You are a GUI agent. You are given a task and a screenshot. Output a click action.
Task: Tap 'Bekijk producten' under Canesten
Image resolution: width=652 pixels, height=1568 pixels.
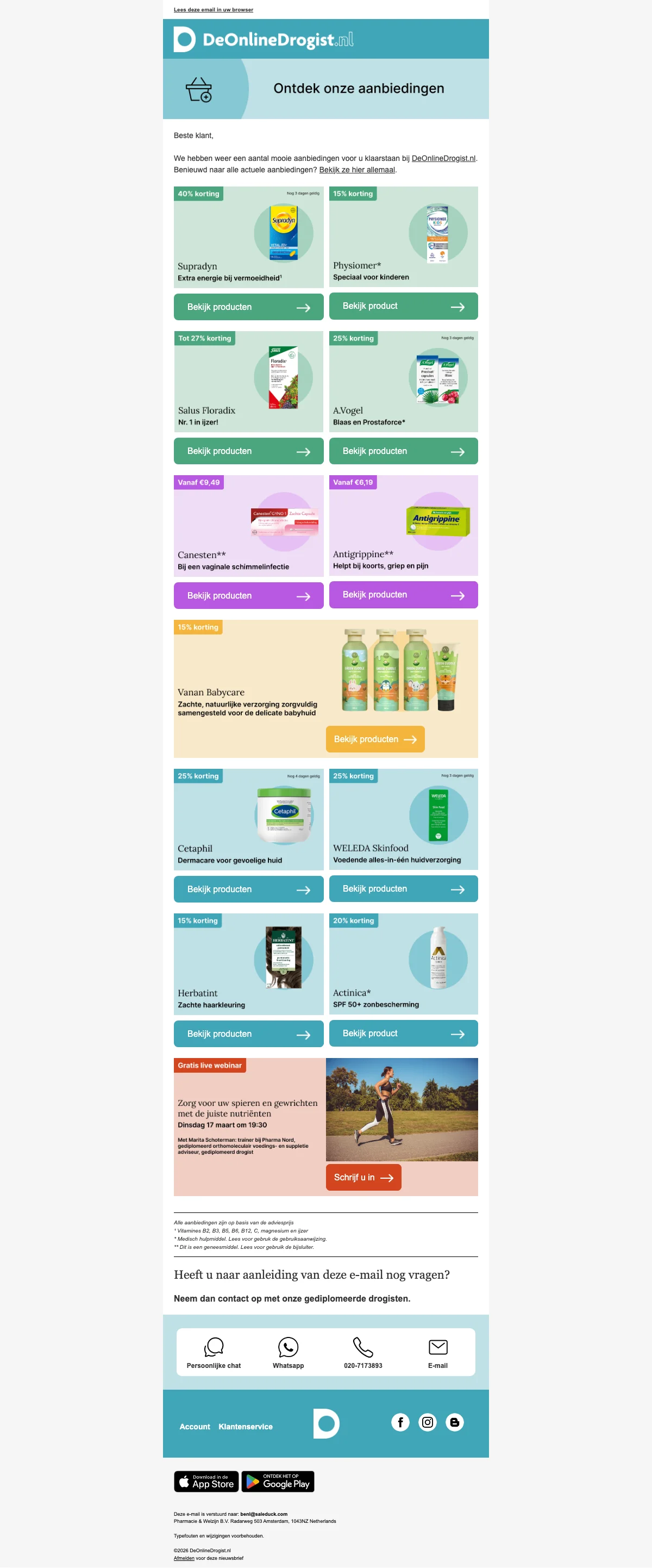click(248, 596)
